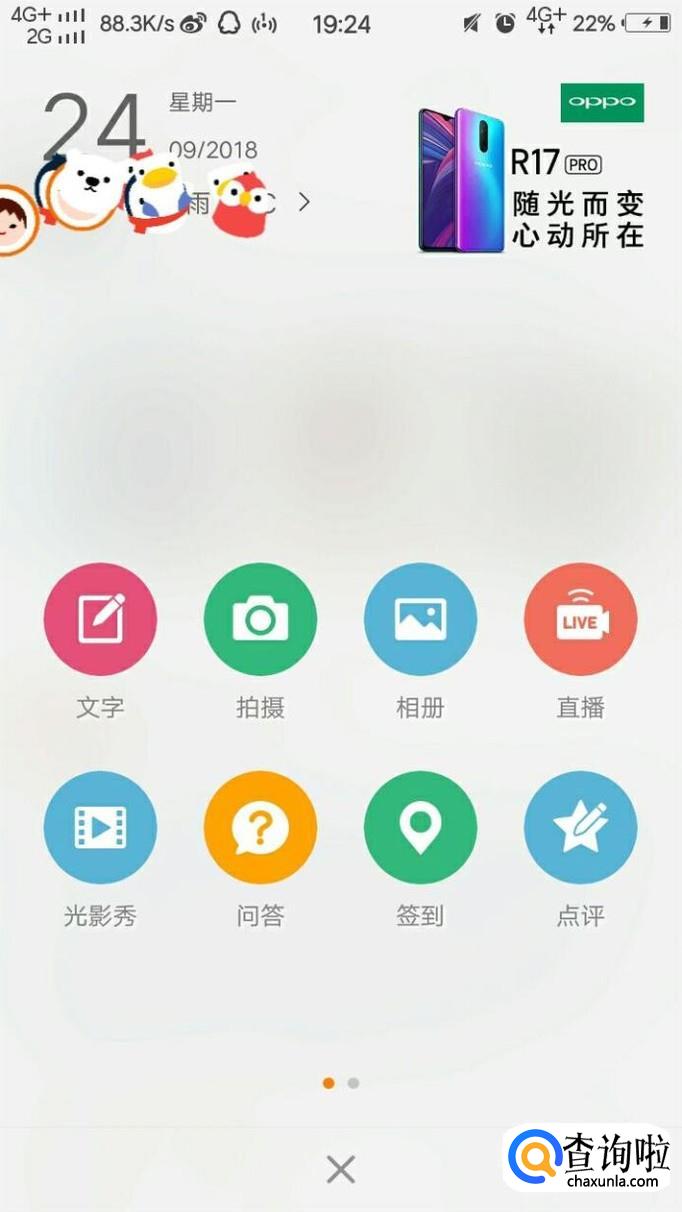Open 相册 to pick from the album
The width and height of the screenshot is (682, 1212).
tap(420, 620)
